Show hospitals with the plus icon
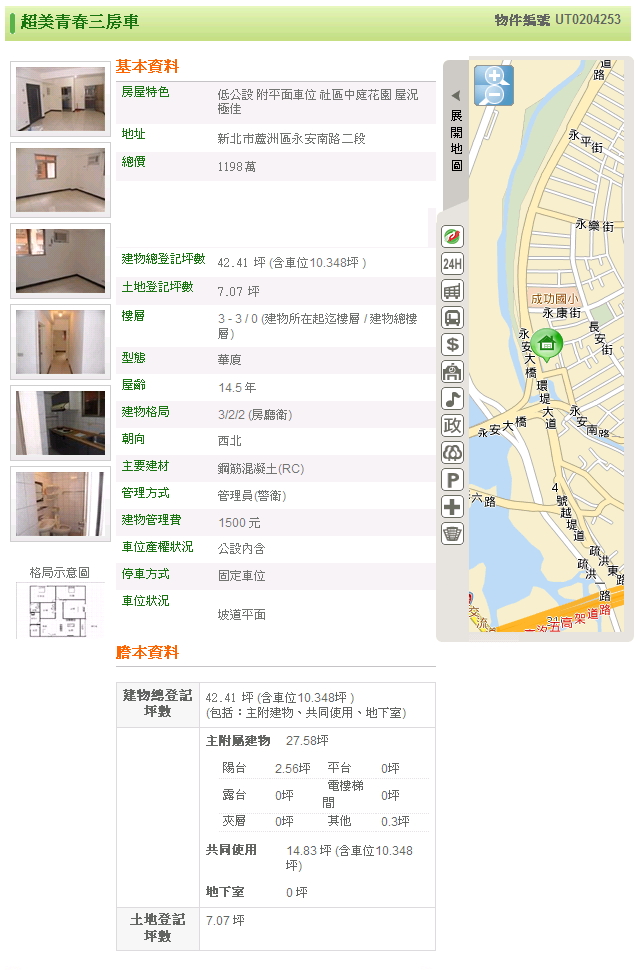The height and width of the screenshot is (970, 635). point(452,507)
